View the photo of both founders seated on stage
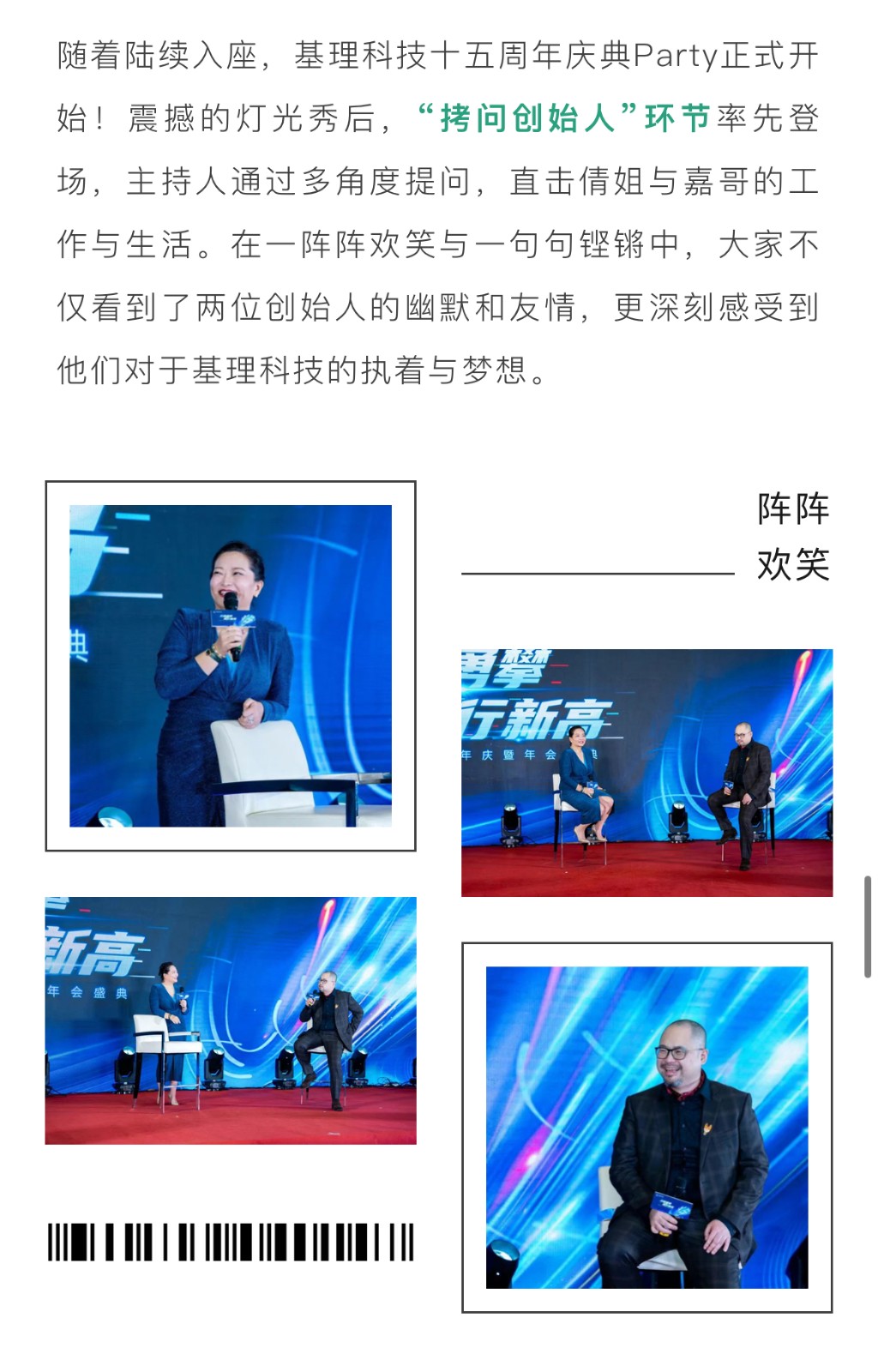Viewport: 878px width, 1372px height. (646, 772)
